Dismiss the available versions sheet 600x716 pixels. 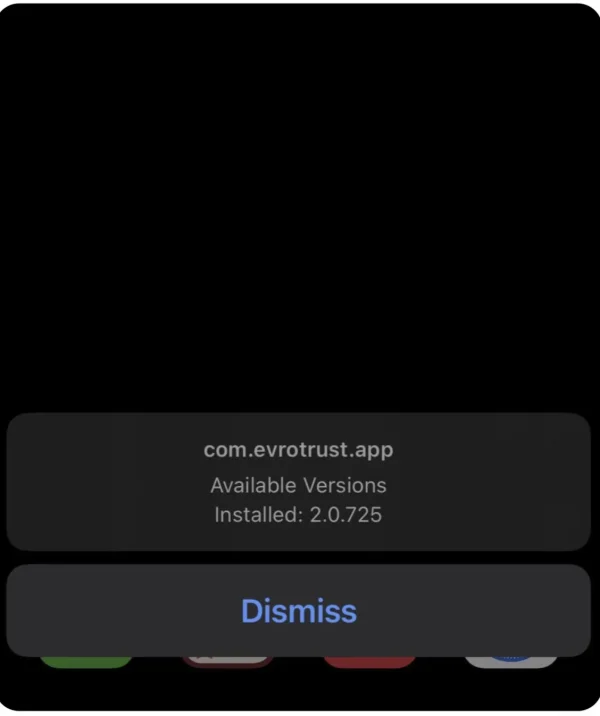coord(298,610)
